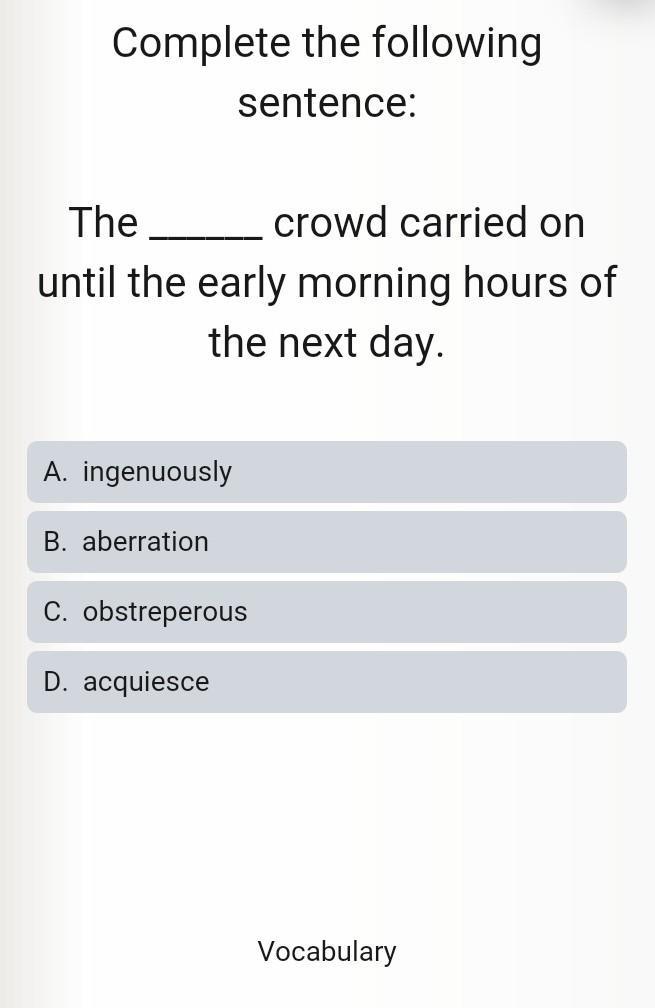The height and width of the screenshot is (1008, 655).
Task: Select answer A. ingenuously
Action: point(327,472)
